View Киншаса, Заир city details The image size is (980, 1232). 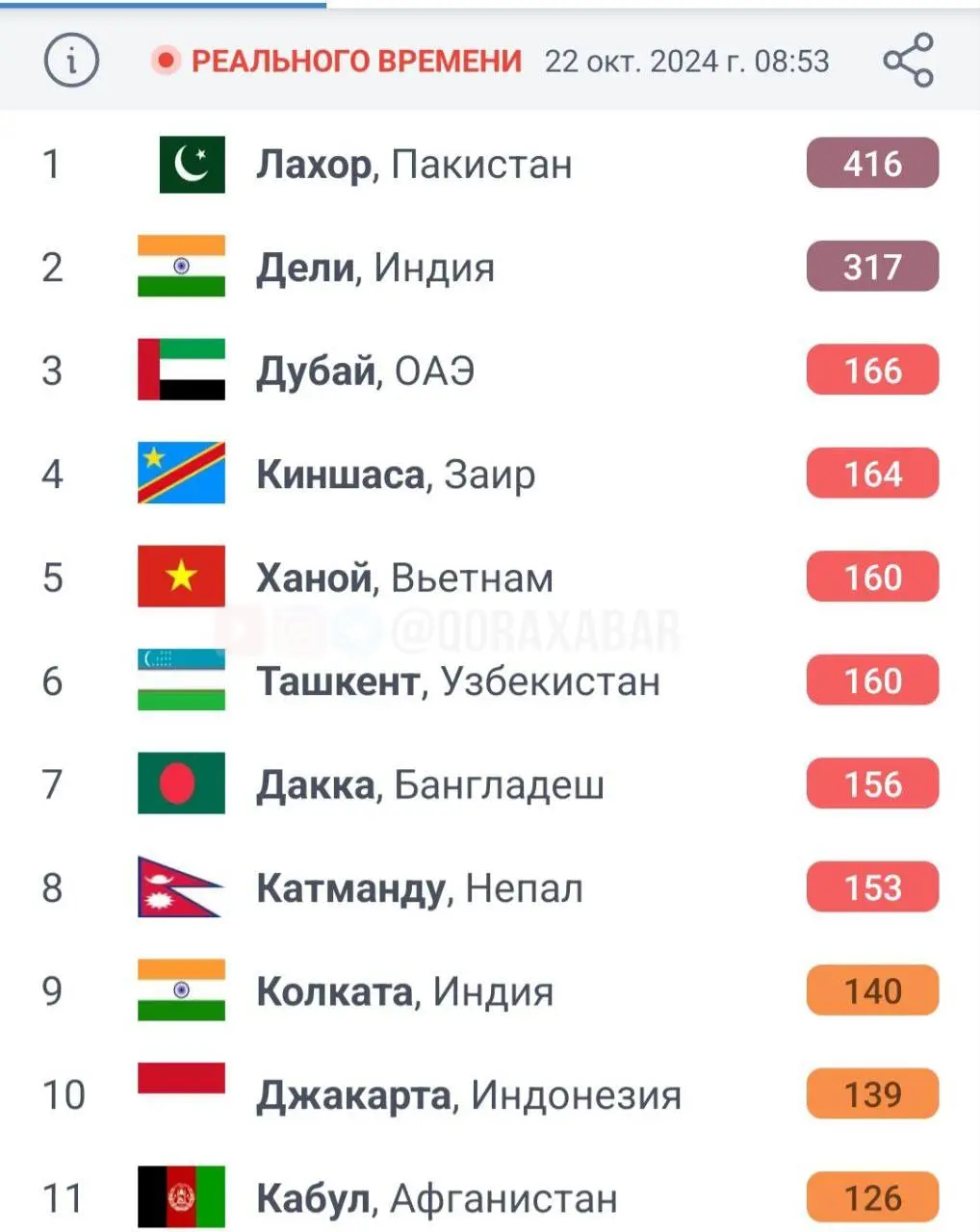coord(396,475)
